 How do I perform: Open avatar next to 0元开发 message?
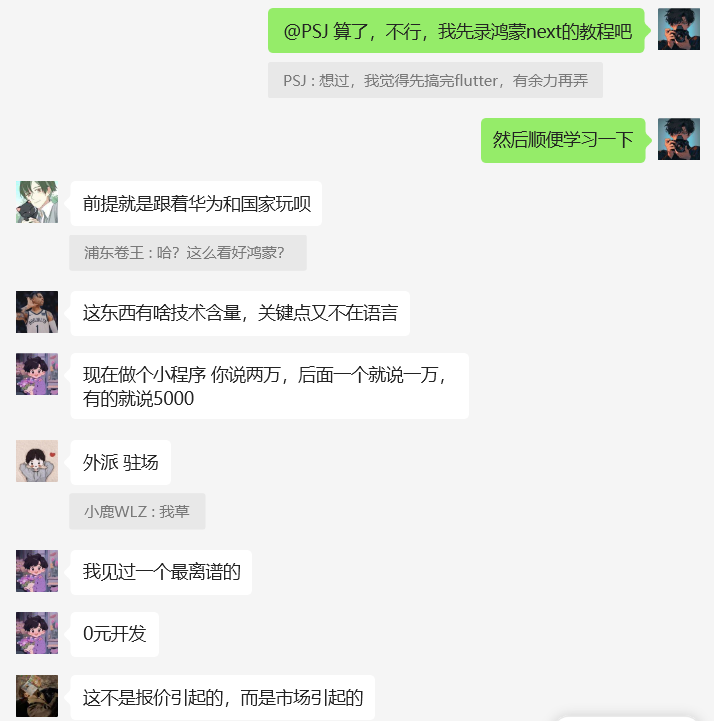[37, 633]
